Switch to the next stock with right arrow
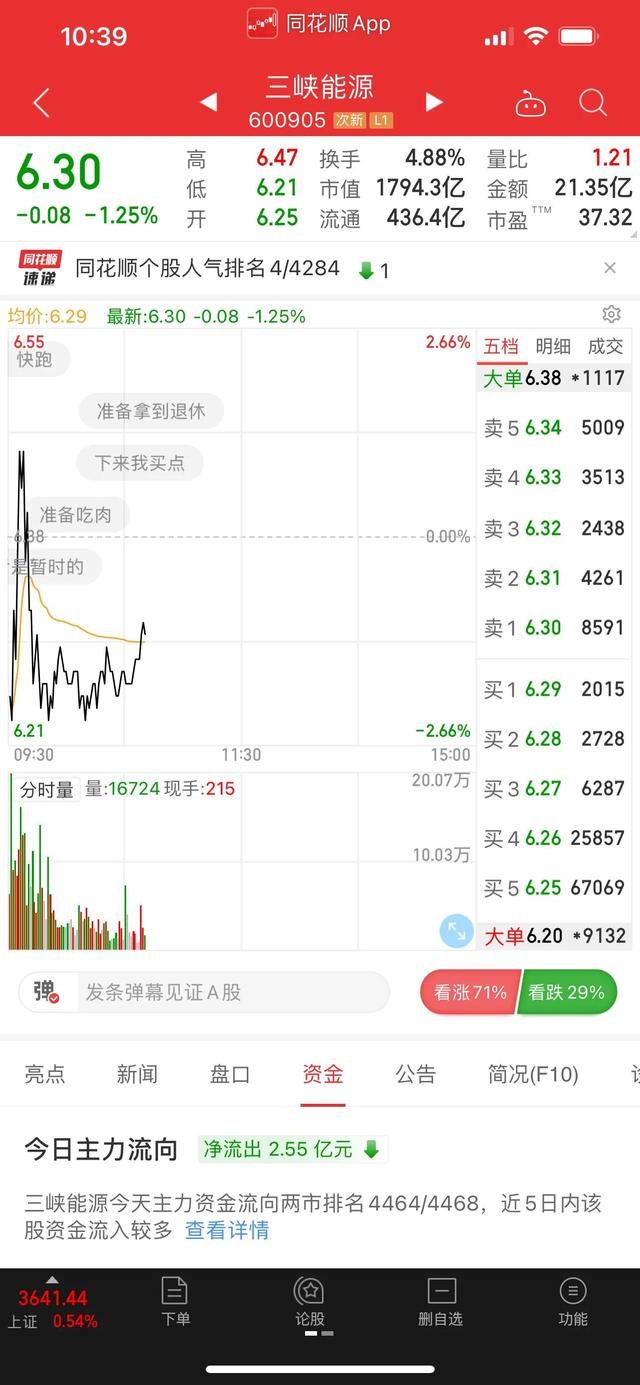The height and width of the screenshot is (1385, 640). tap(433, 102)
